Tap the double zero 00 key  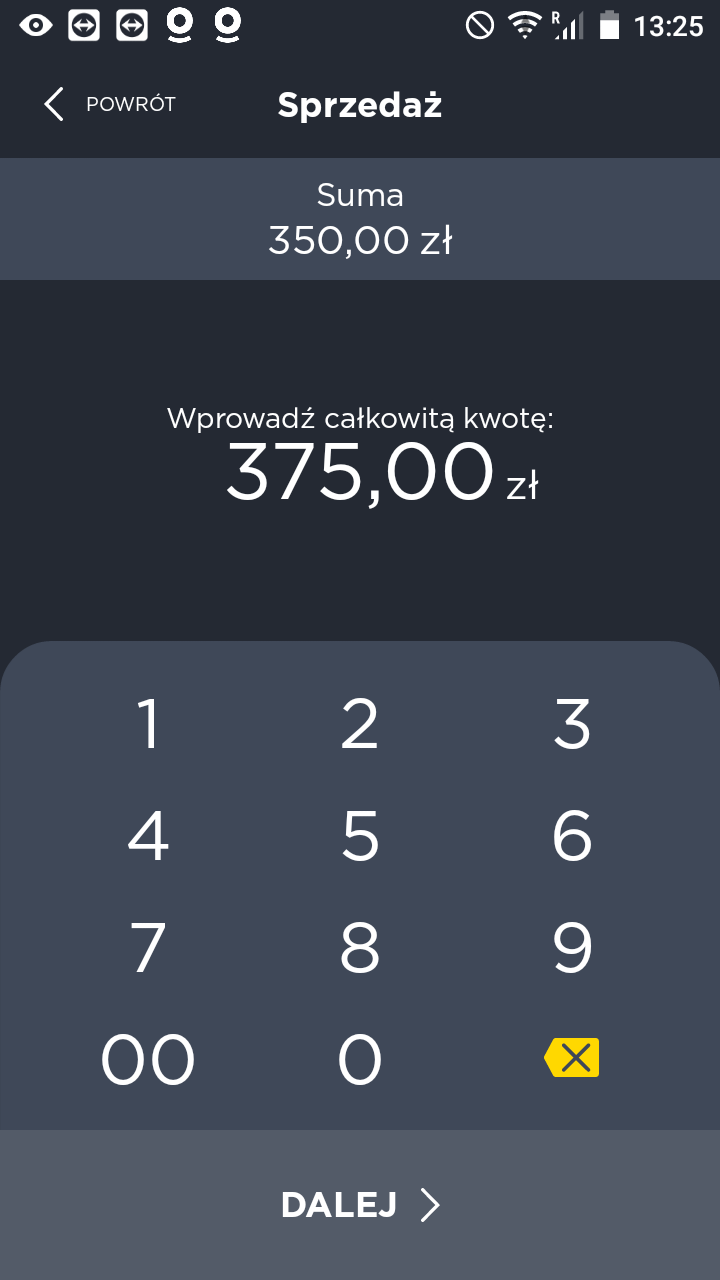click(x=148, y=1060)
